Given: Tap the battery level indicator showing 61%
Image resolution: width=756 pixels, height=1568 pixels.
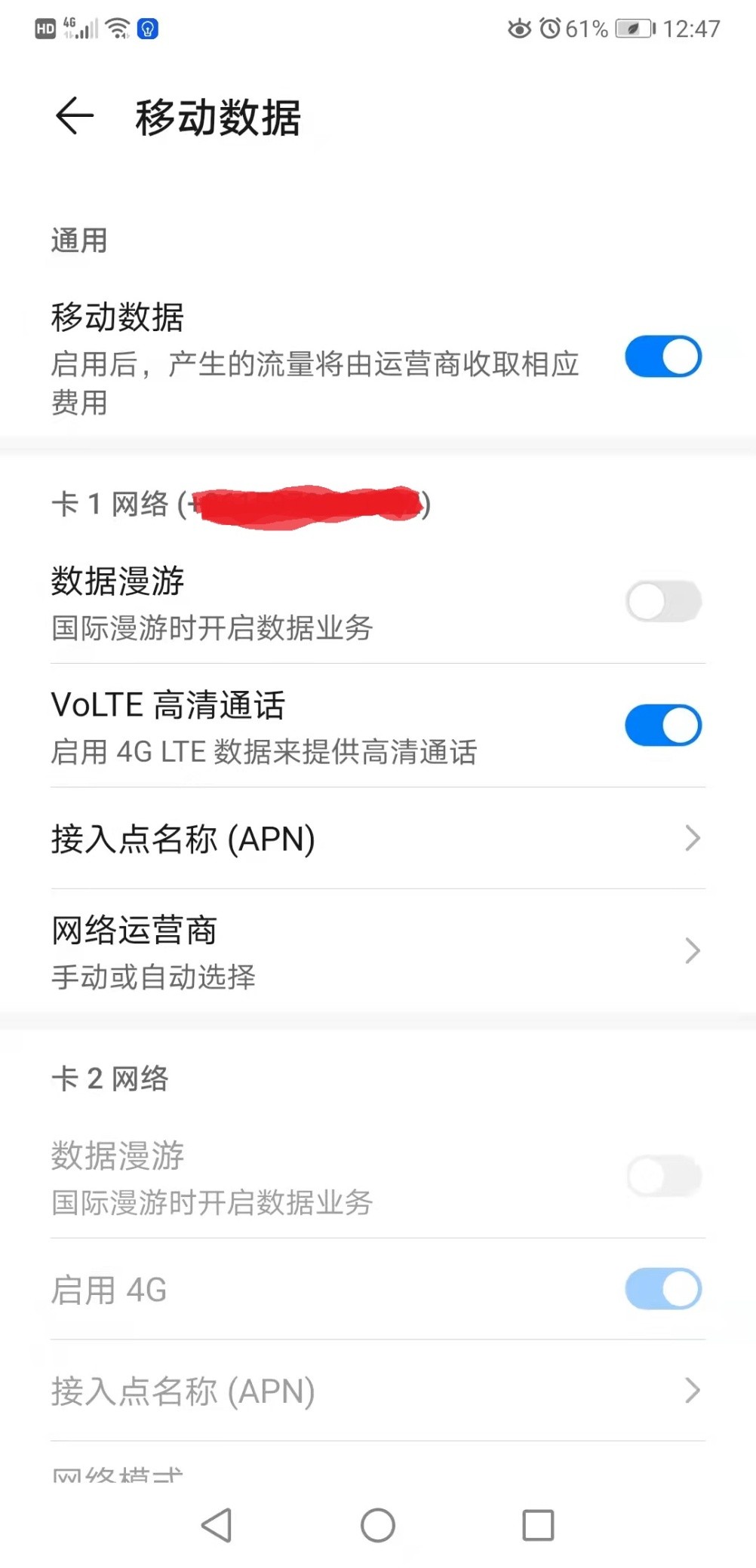Looking at the screenshot, I should [x=585, y=29].
